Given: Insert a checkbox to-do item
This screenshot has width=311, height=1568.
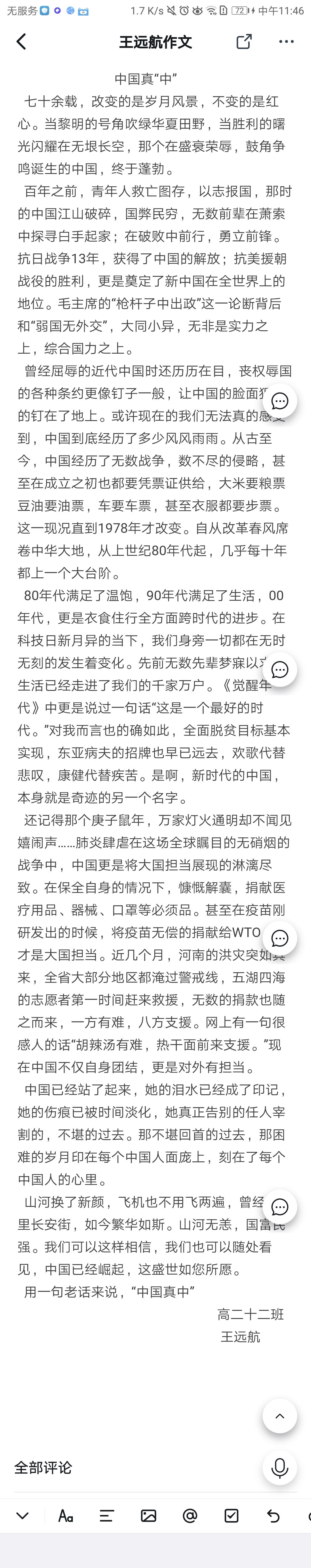Looking at the screenshot, I should (x=231, y=1516).
